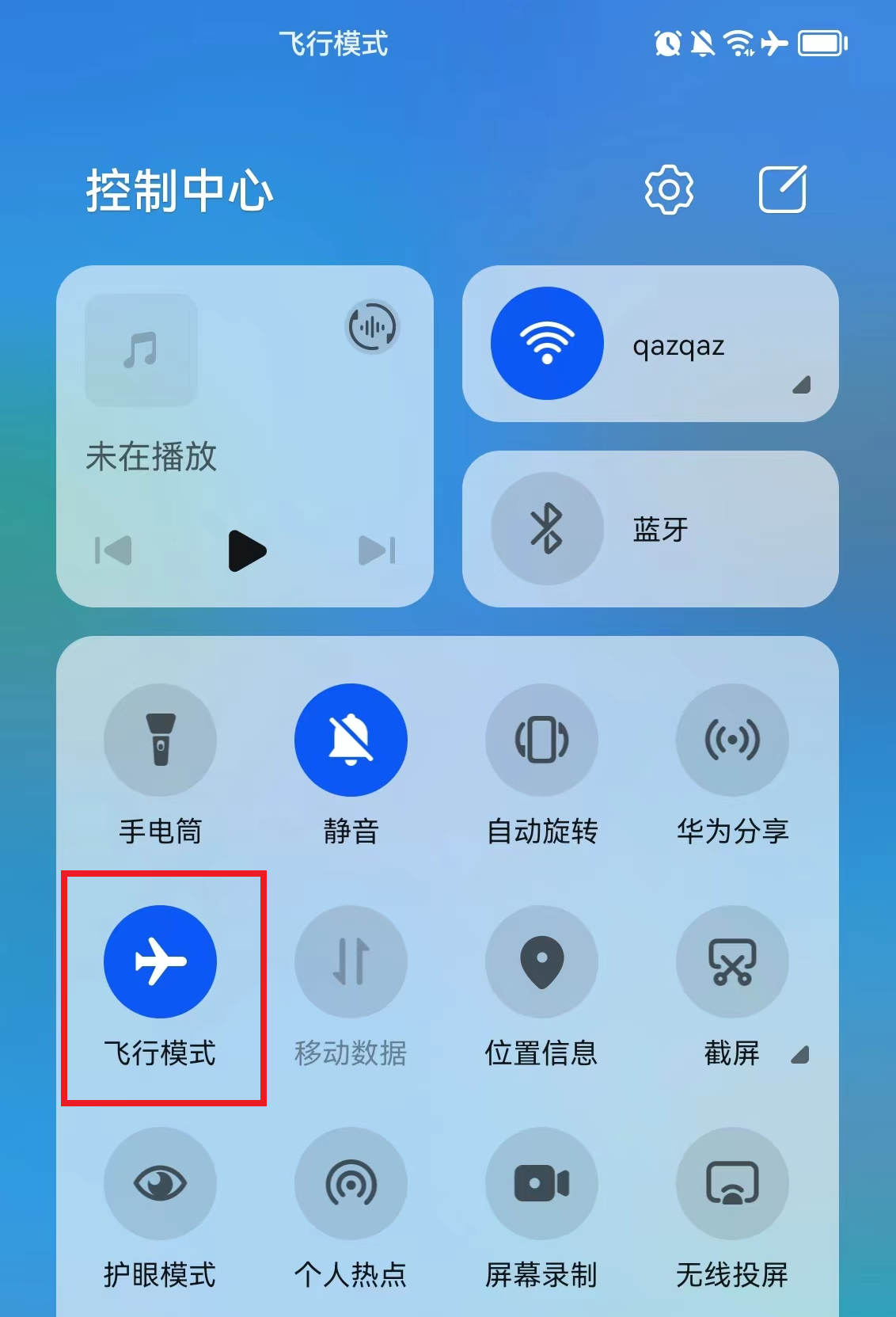The width and height of the screenshot is (896, 1317).
Task: Turn on the 手电筒 flashlight
Action: tap(160, 740)
